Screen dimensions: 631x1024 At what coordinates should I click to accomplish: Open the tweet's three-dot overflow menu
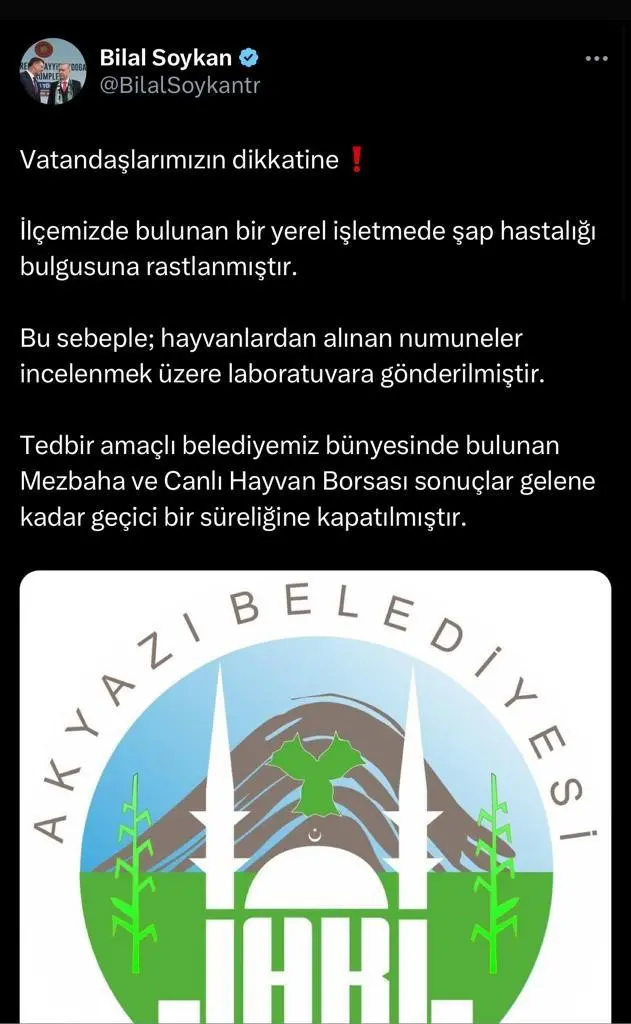[596, 59]
